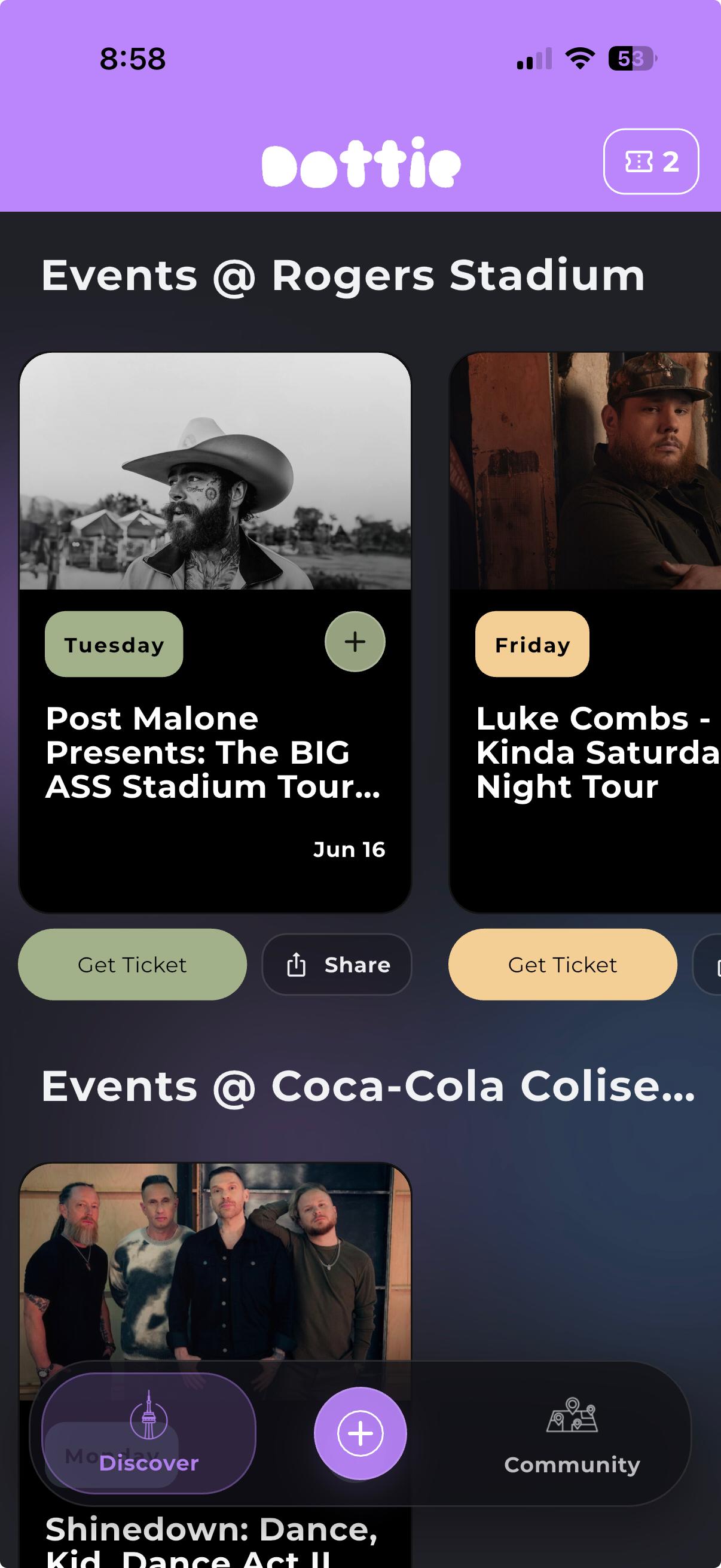Get Ticket for Luke Combs' tour
The height and width of the screenshot is (1568, 721).
(561, 964)
